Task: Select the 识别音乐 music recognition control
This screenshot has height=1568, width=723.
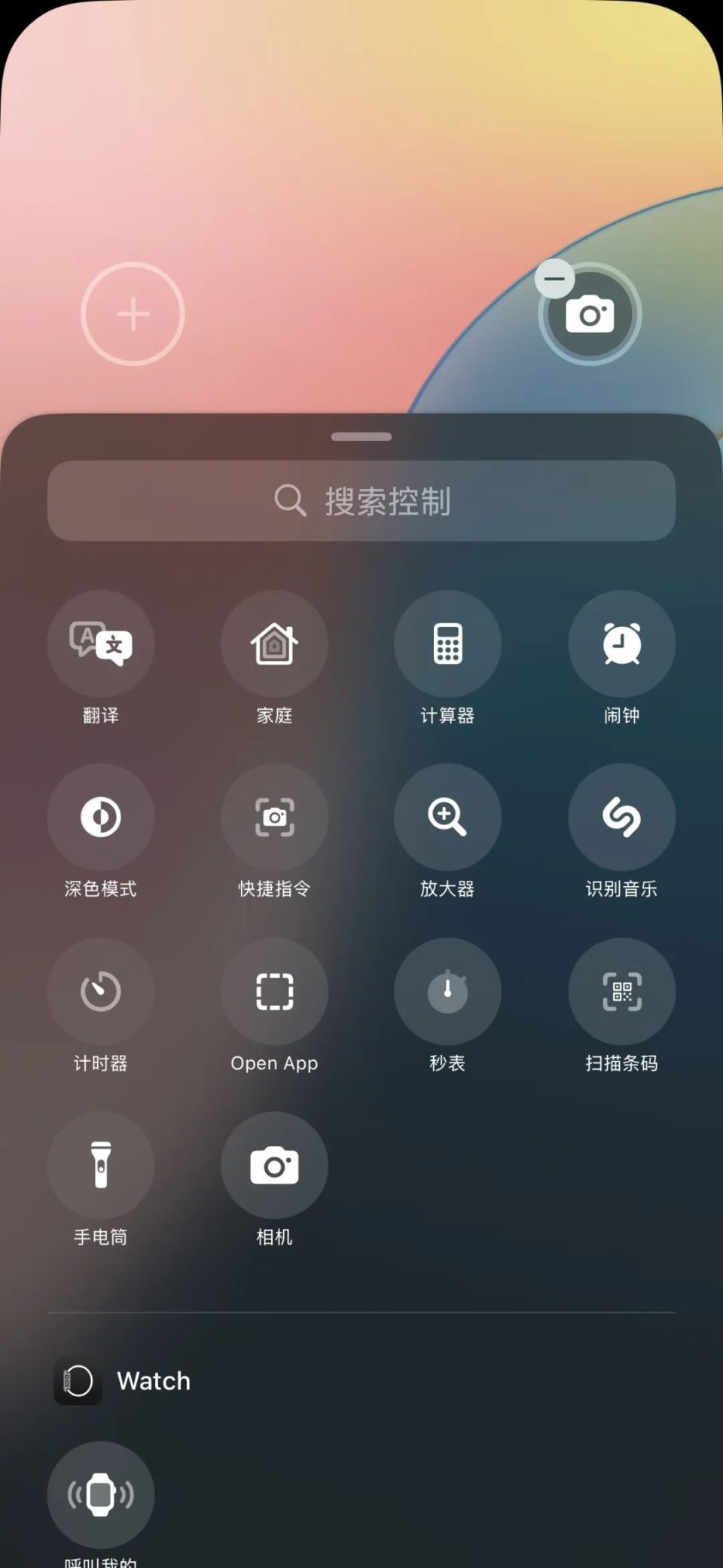Action: [x=622, y=816]
